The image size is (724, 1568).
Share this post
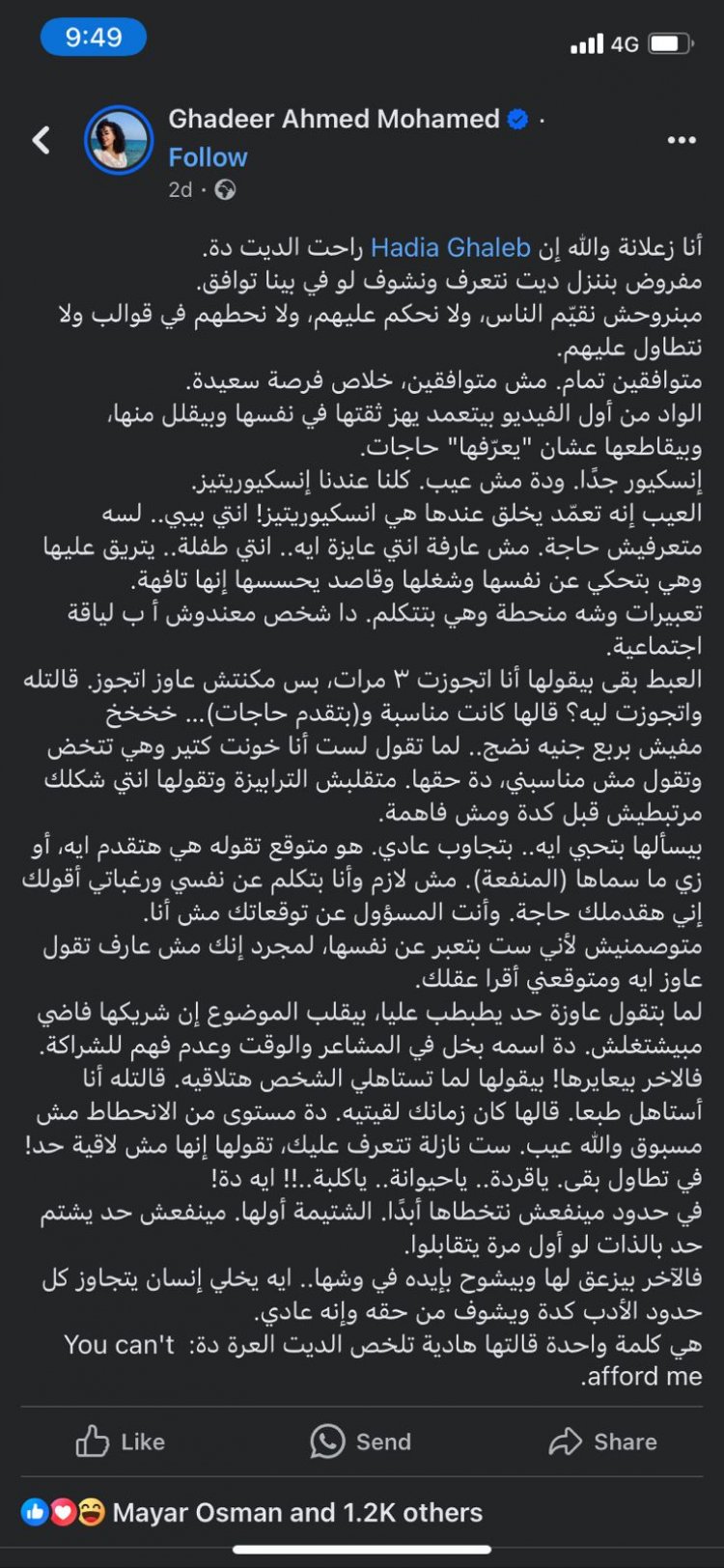coord(603,1442)
